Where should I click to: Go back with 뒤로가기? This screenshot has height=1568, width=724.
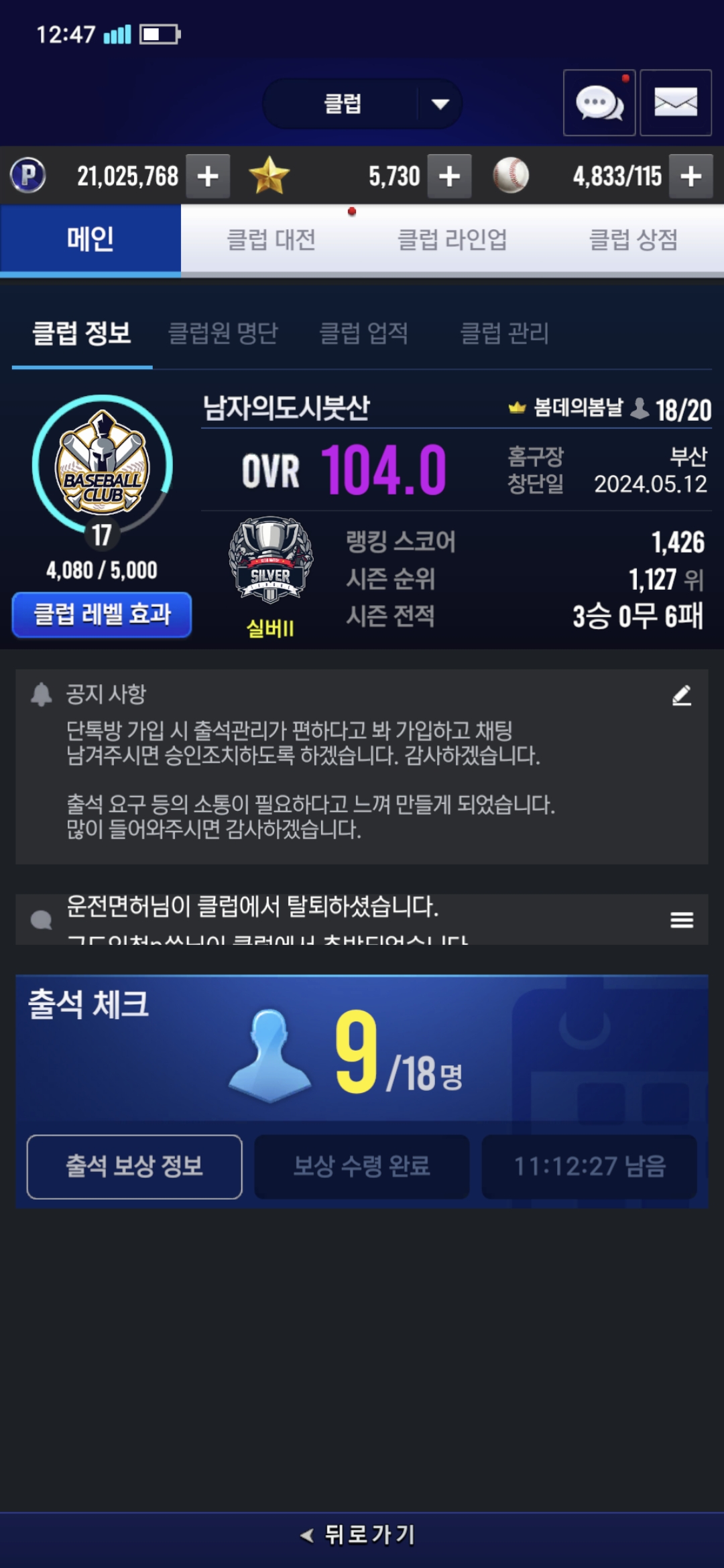pyautogui.click(x=359, y=1534)
